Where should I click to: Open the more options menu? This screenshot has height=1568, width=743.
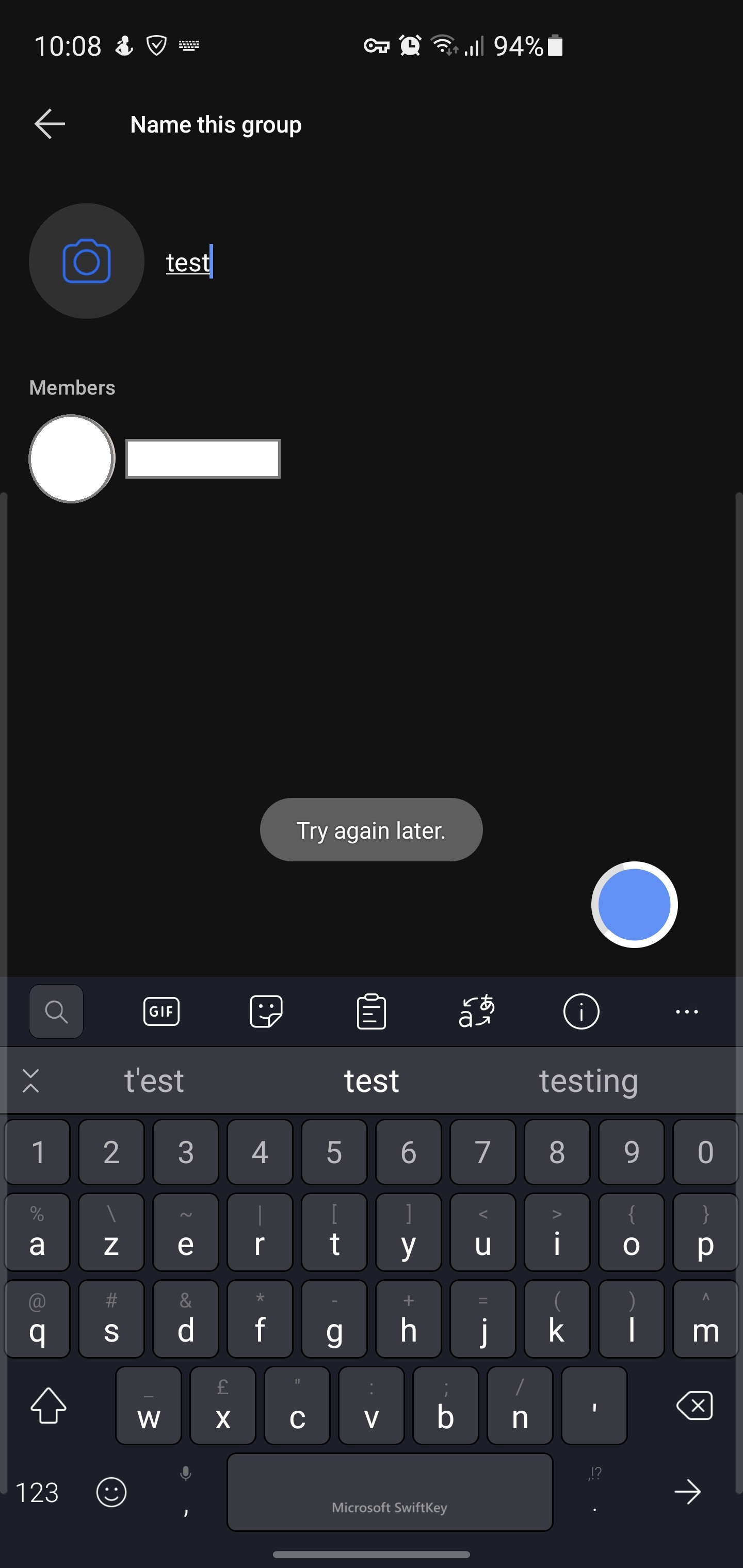686,1011
